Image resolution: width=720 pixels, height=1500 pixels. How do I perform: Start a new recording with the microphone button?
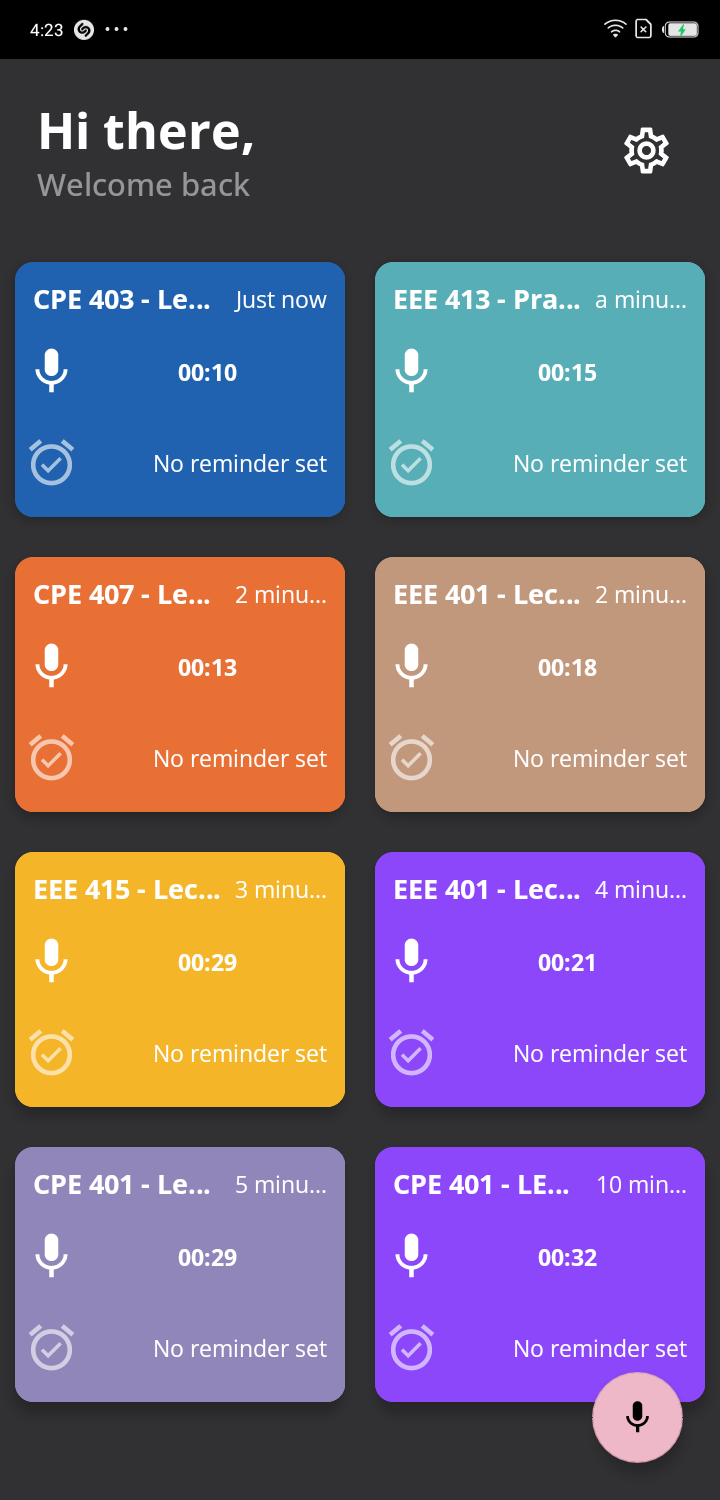point(637,1416)
